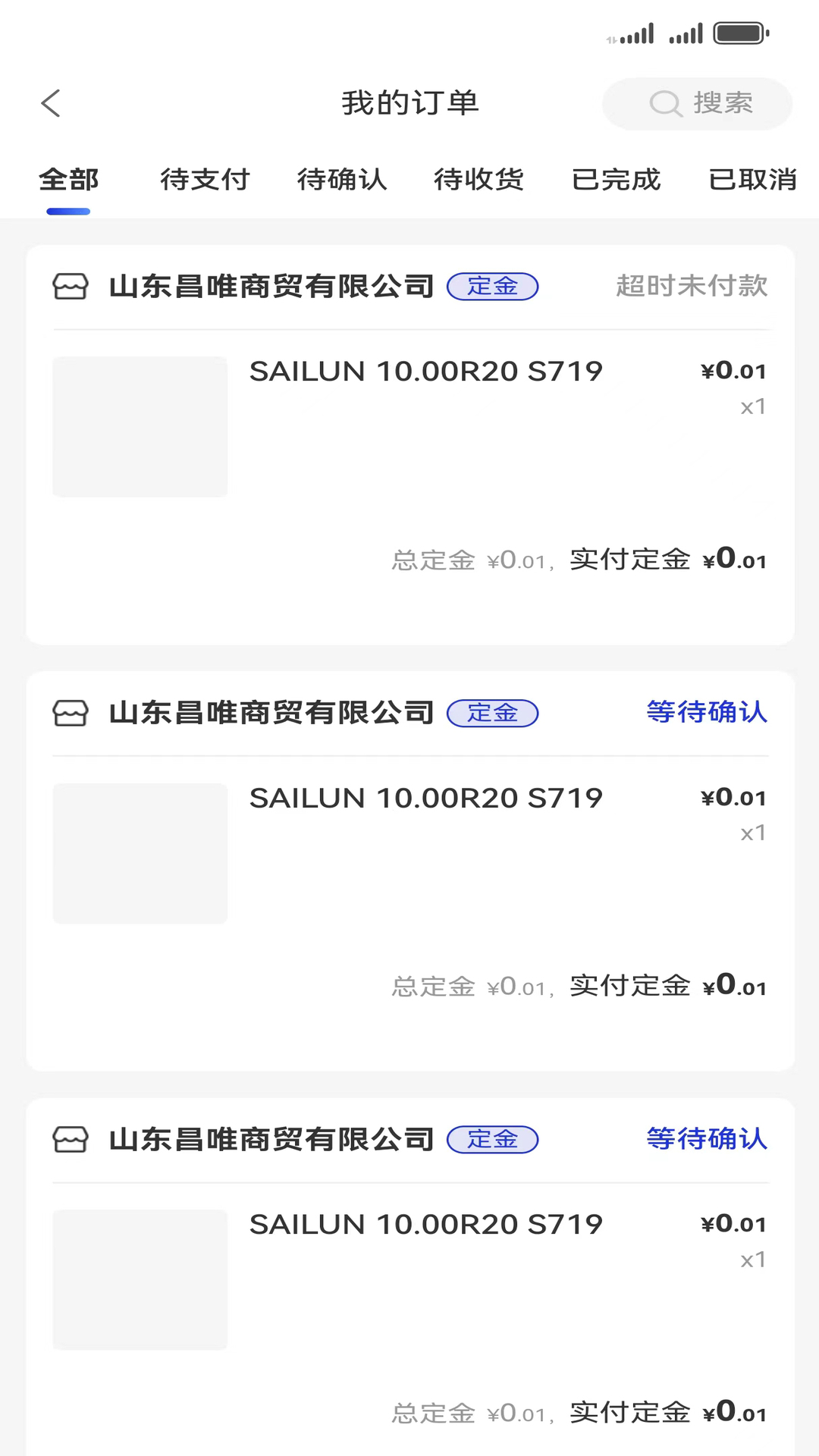Screen dimensions: 819x1456
Task: Select the 待支付 filter
Action: [205, 180]
